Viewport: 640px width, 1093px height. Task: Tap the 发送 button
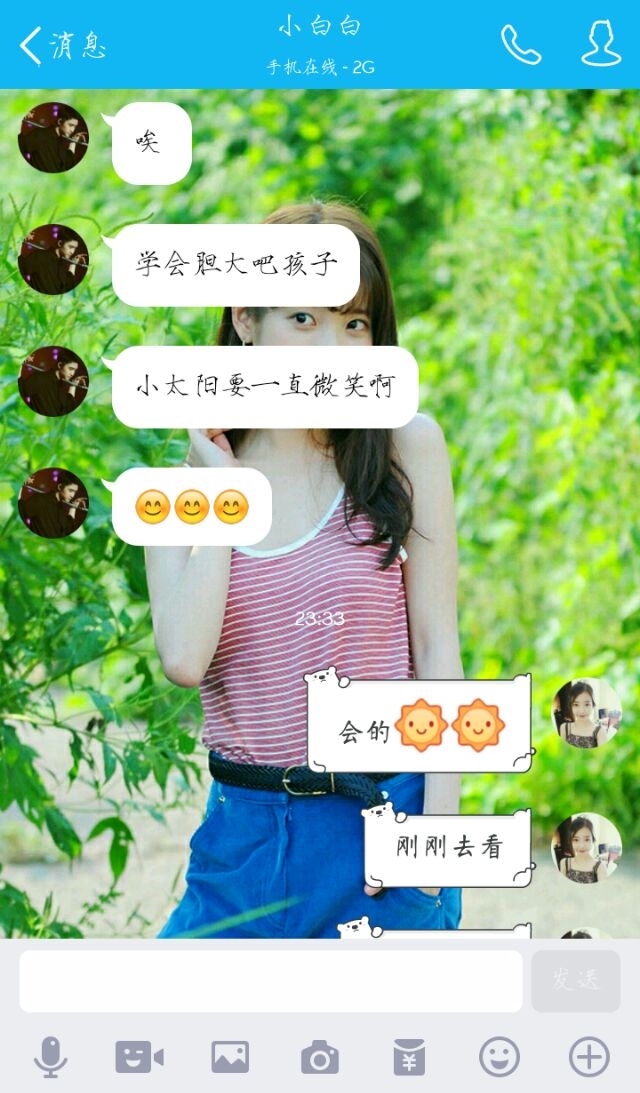576,981
